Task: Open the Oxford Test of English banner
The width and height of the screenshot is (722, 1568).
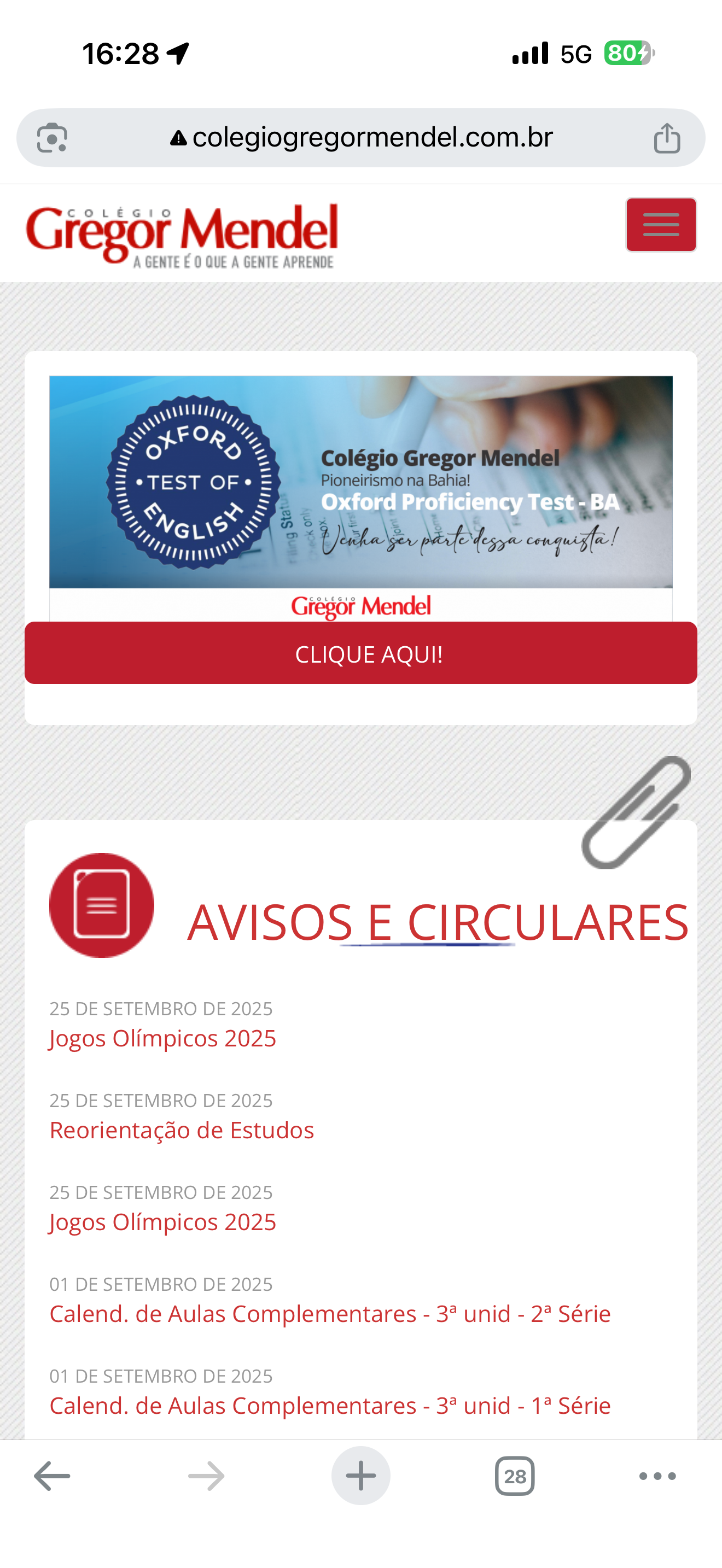Action: pos(360,482)
